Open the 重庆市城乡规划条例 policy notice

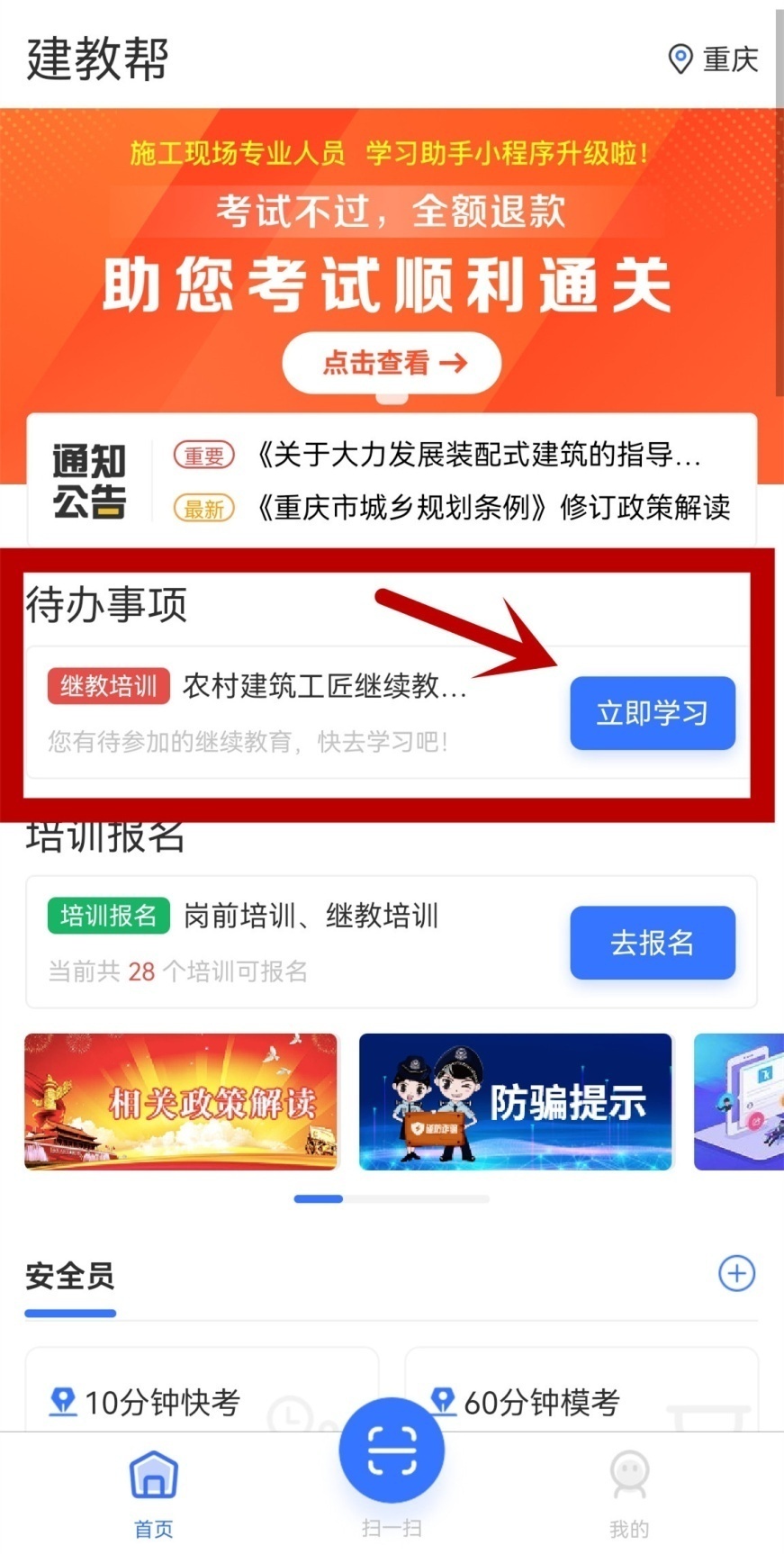pyautogui.click(x=491, y=508)
